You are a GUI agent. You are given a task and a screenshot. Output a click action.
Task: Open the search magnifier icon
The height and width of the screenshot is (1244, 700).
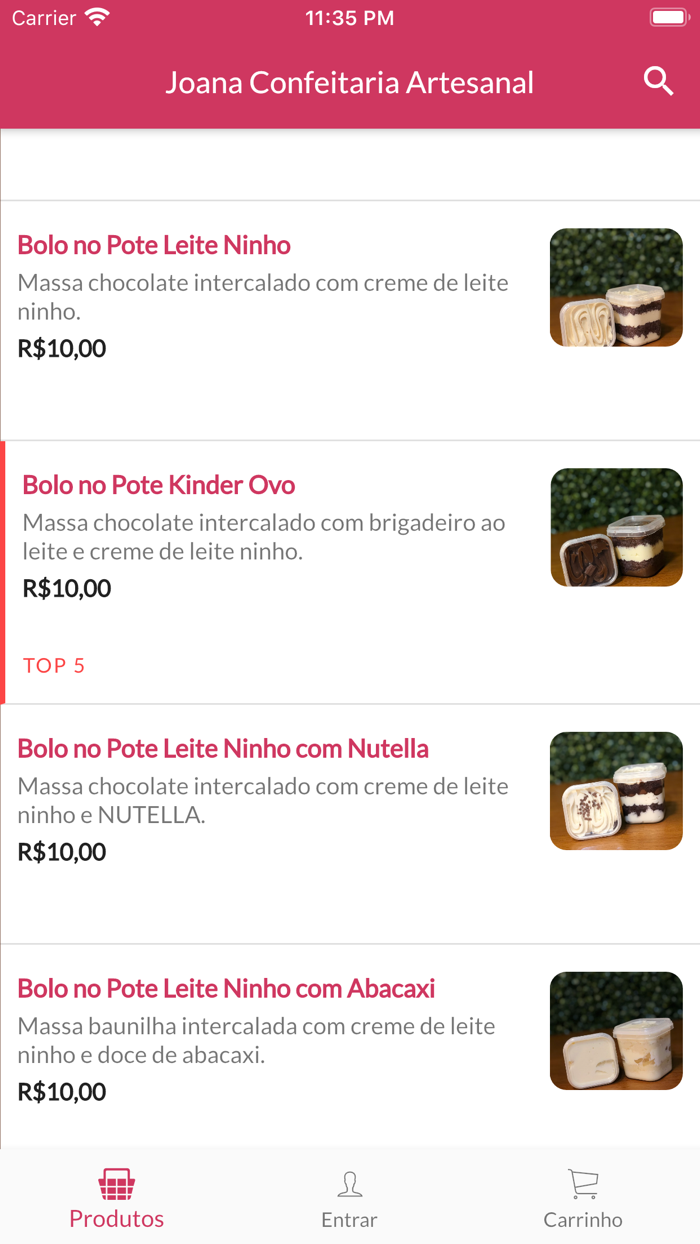click(x=658, y=82)
